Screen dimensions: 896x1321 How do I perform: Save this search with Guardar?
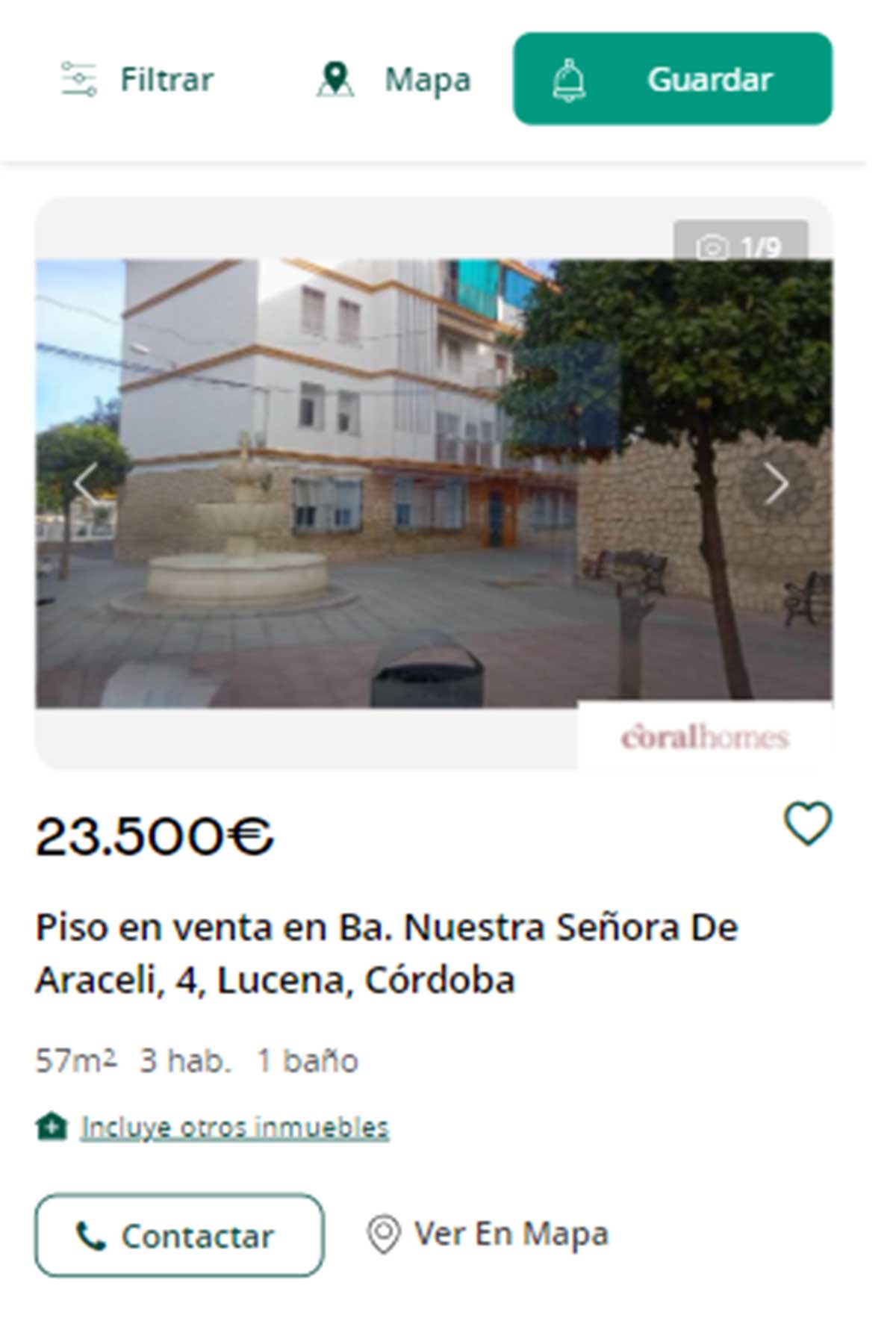[x=709, y=80]
